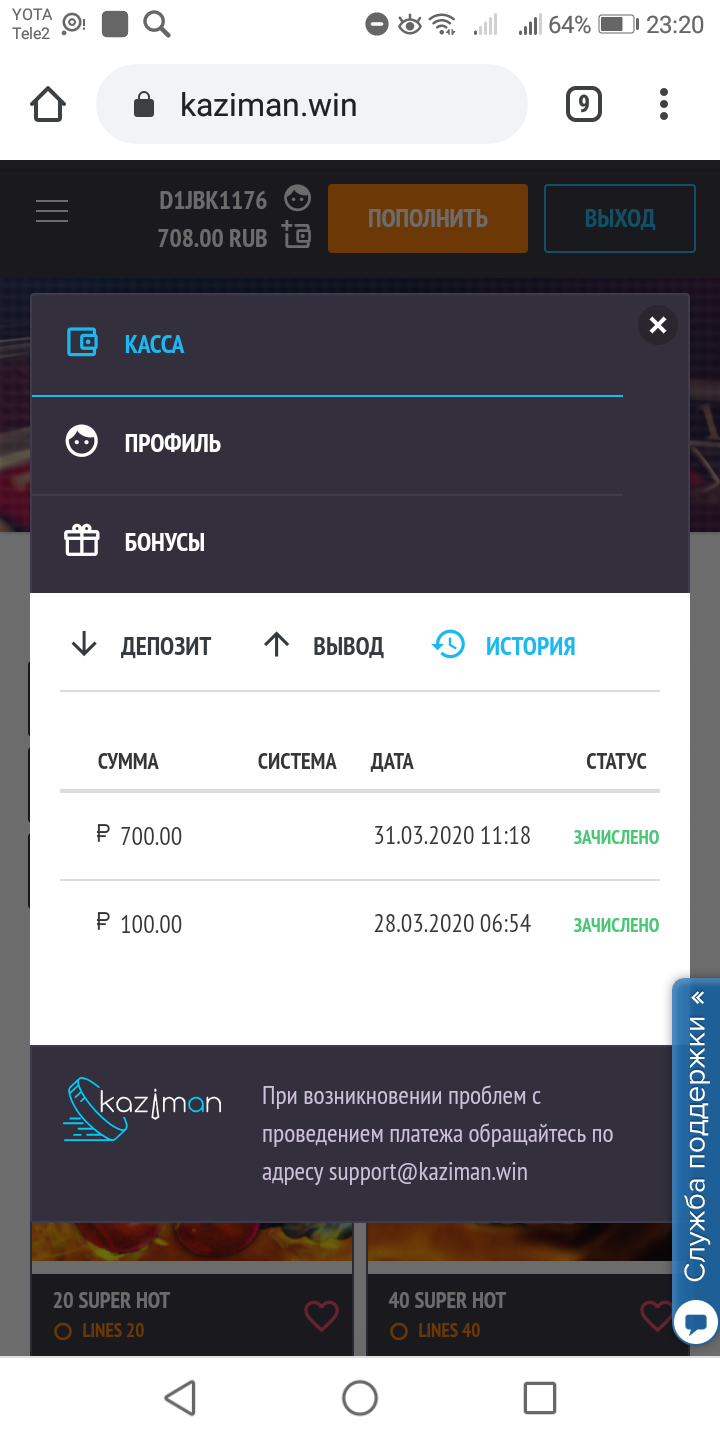Tap the profile face icon in header
The width and height of the screenshot is (720, 1440).
(297, 198)
